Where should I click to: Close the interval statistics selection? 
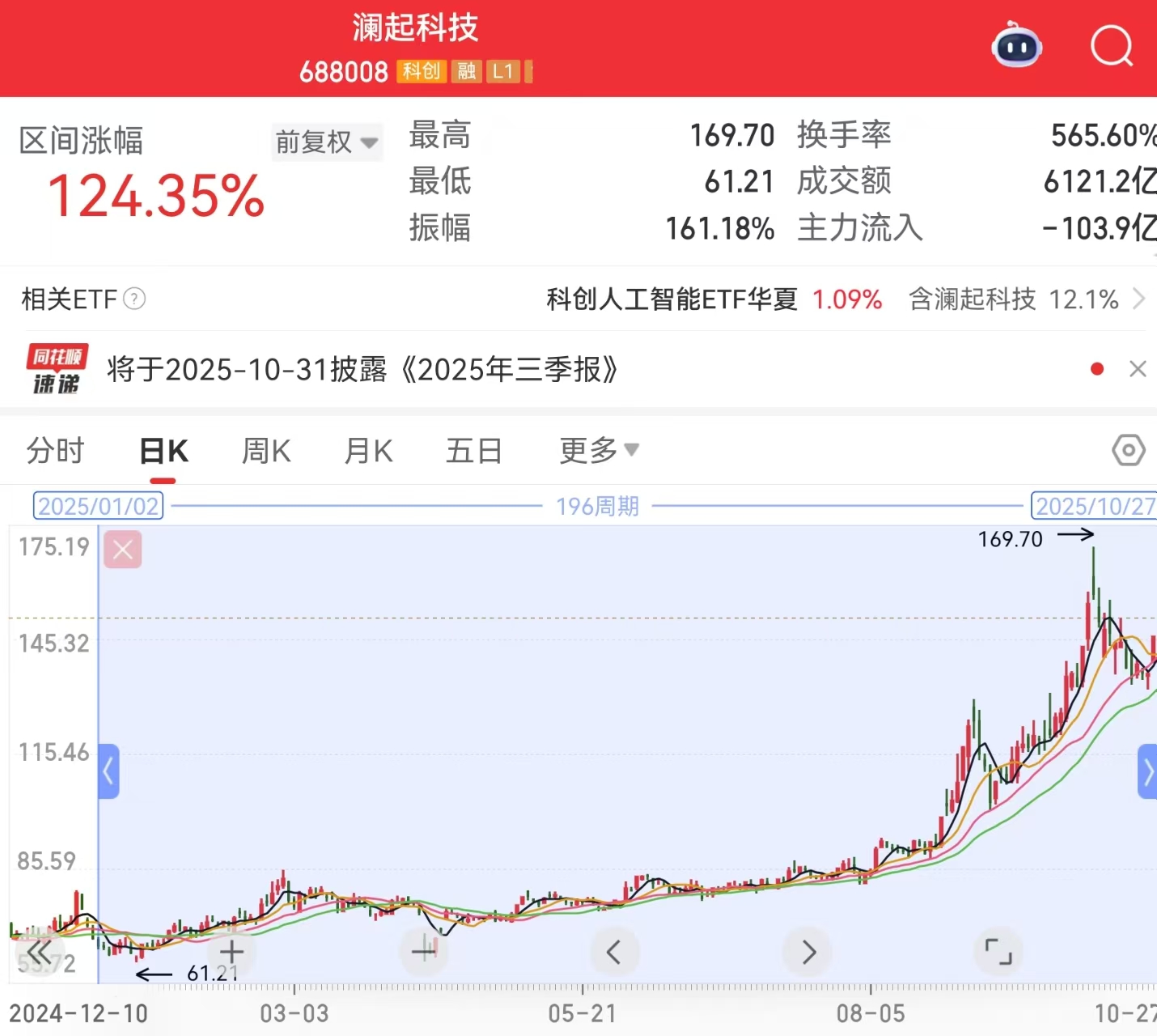click(123, 550)
